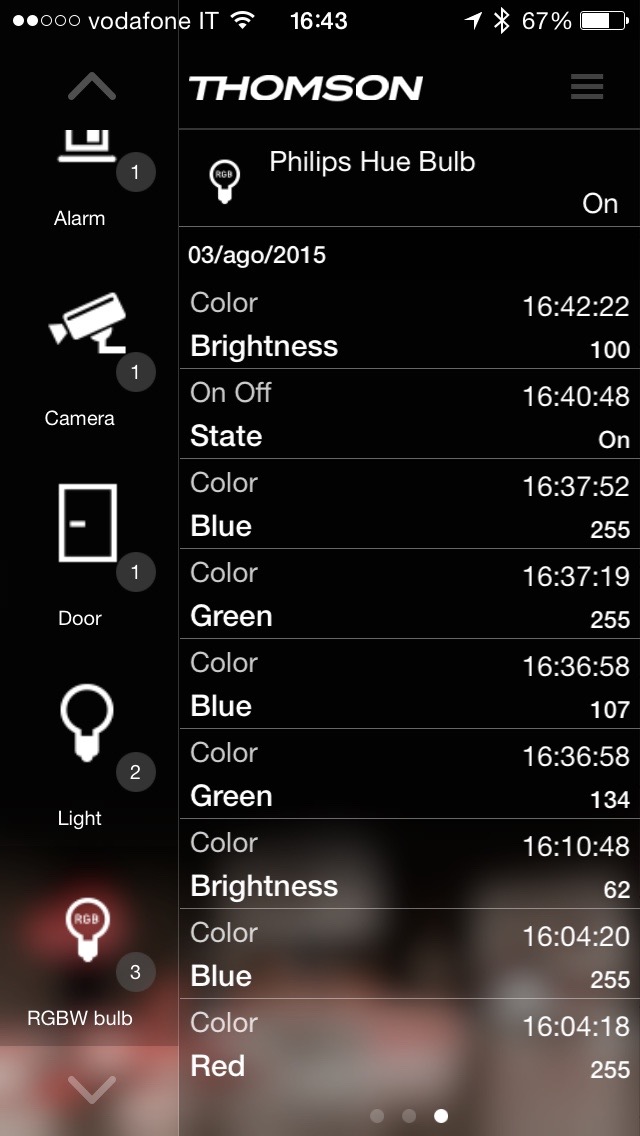Tap the up chevron above the categories
The width and height of the screenshot is (640, 1136).
pyautogui.click(x=92, y=88)
